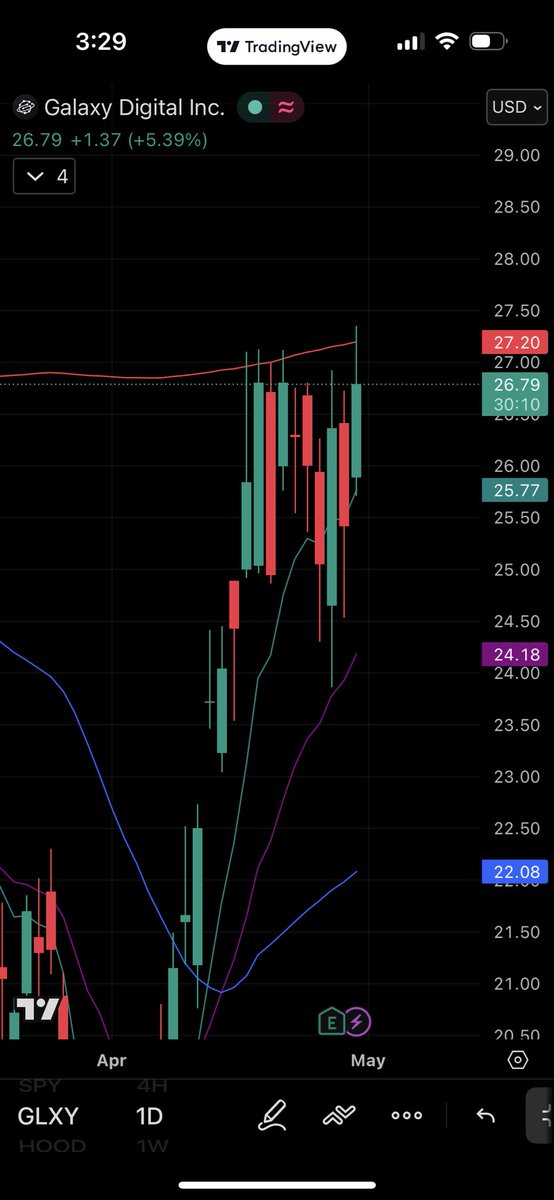Image resolution: width=554 pixels, height=1200 pixels.
Task: Return to TradingView via the top pill
Action: (277, 46)
